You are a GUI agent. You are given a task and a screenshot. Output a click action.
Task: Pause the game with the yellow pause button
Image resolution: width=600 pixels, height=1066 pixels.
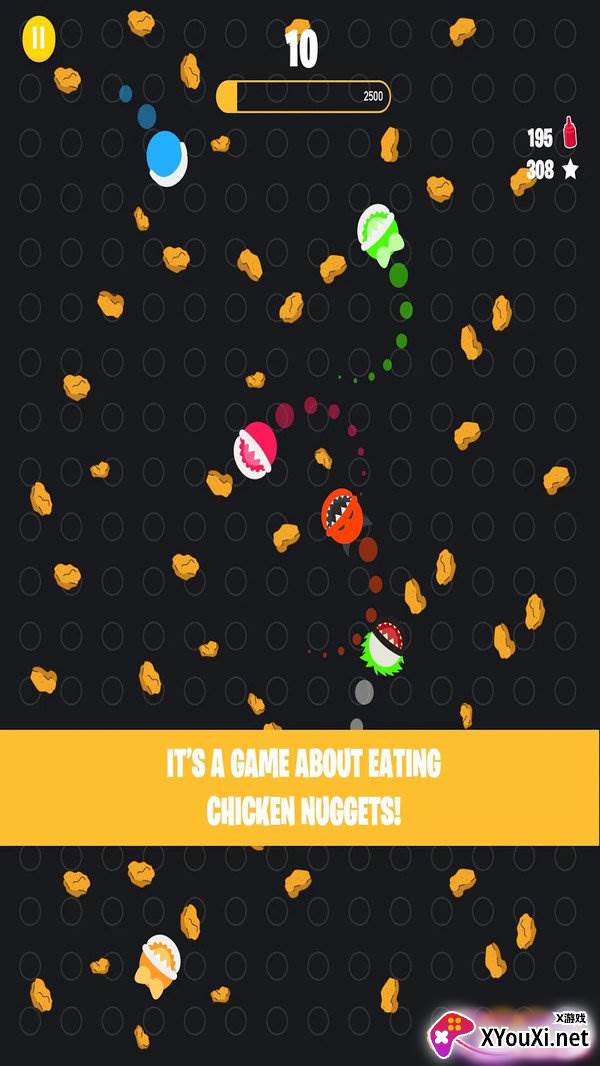tap(39, 39)
